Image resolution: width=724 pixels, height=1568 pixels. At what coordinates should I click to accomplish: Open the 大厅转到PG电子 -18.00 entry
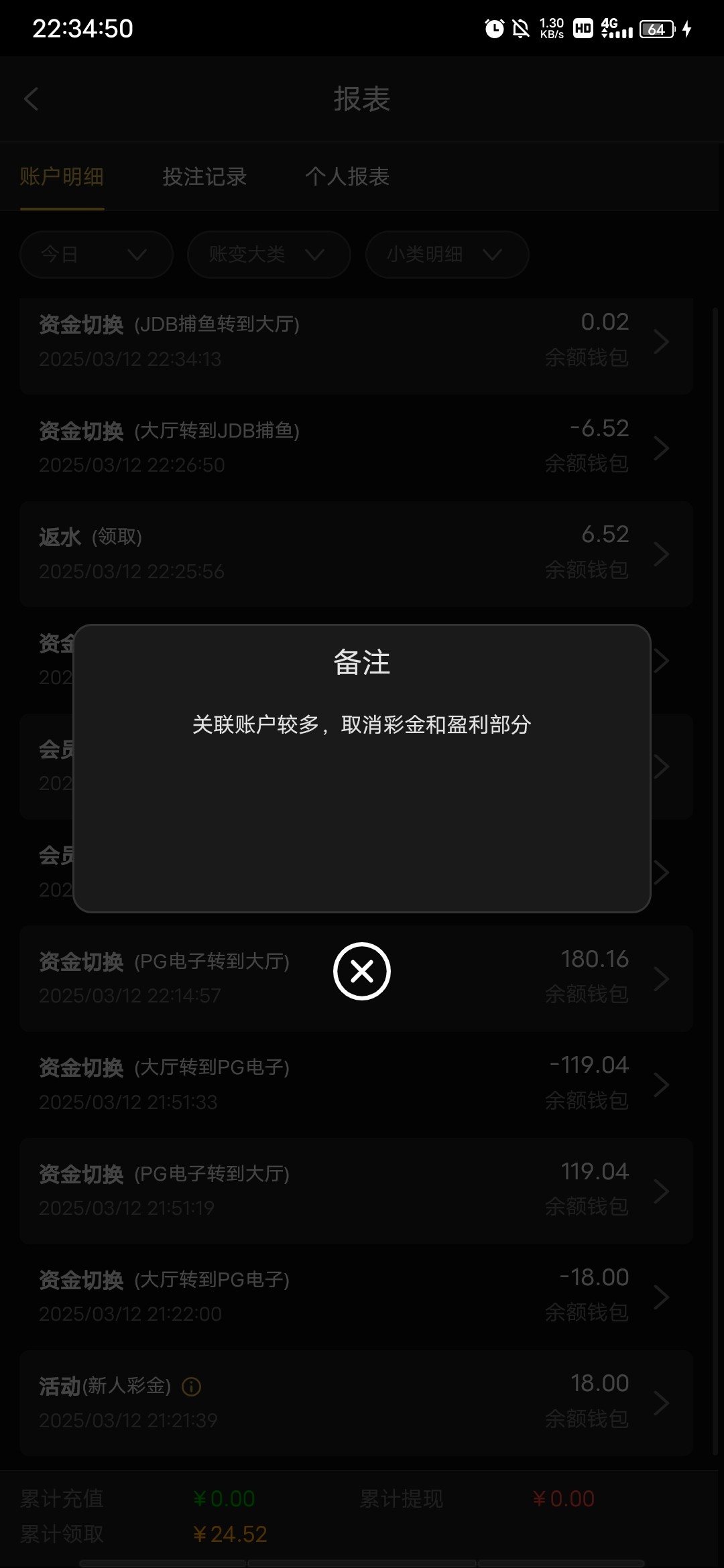pos(355,1297)
